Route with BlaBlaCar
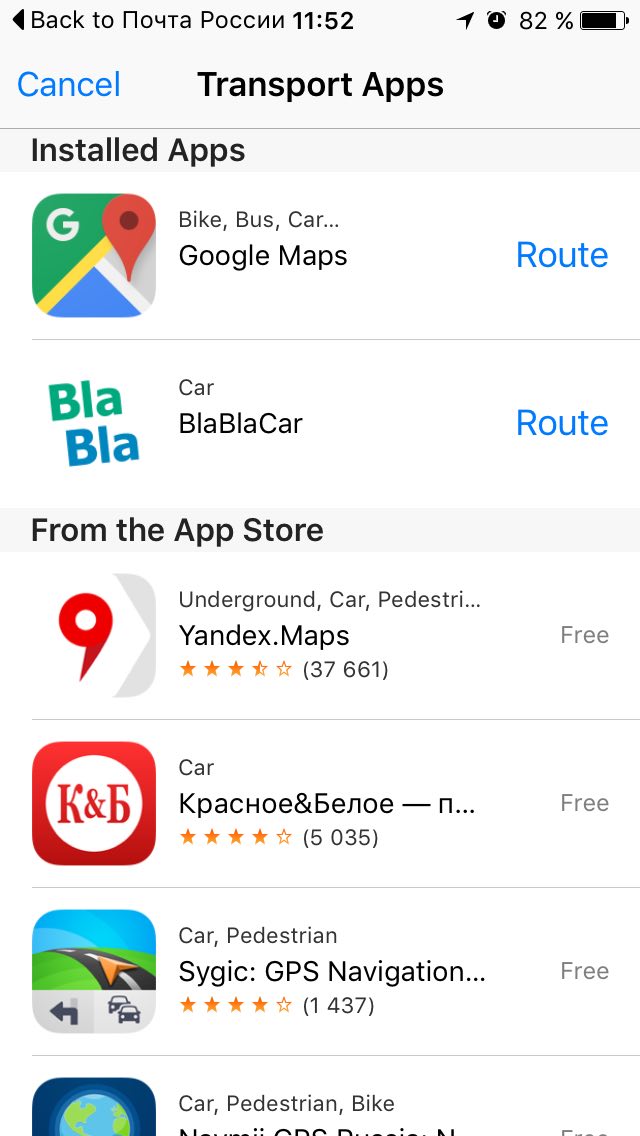 [x=561, y=424]
